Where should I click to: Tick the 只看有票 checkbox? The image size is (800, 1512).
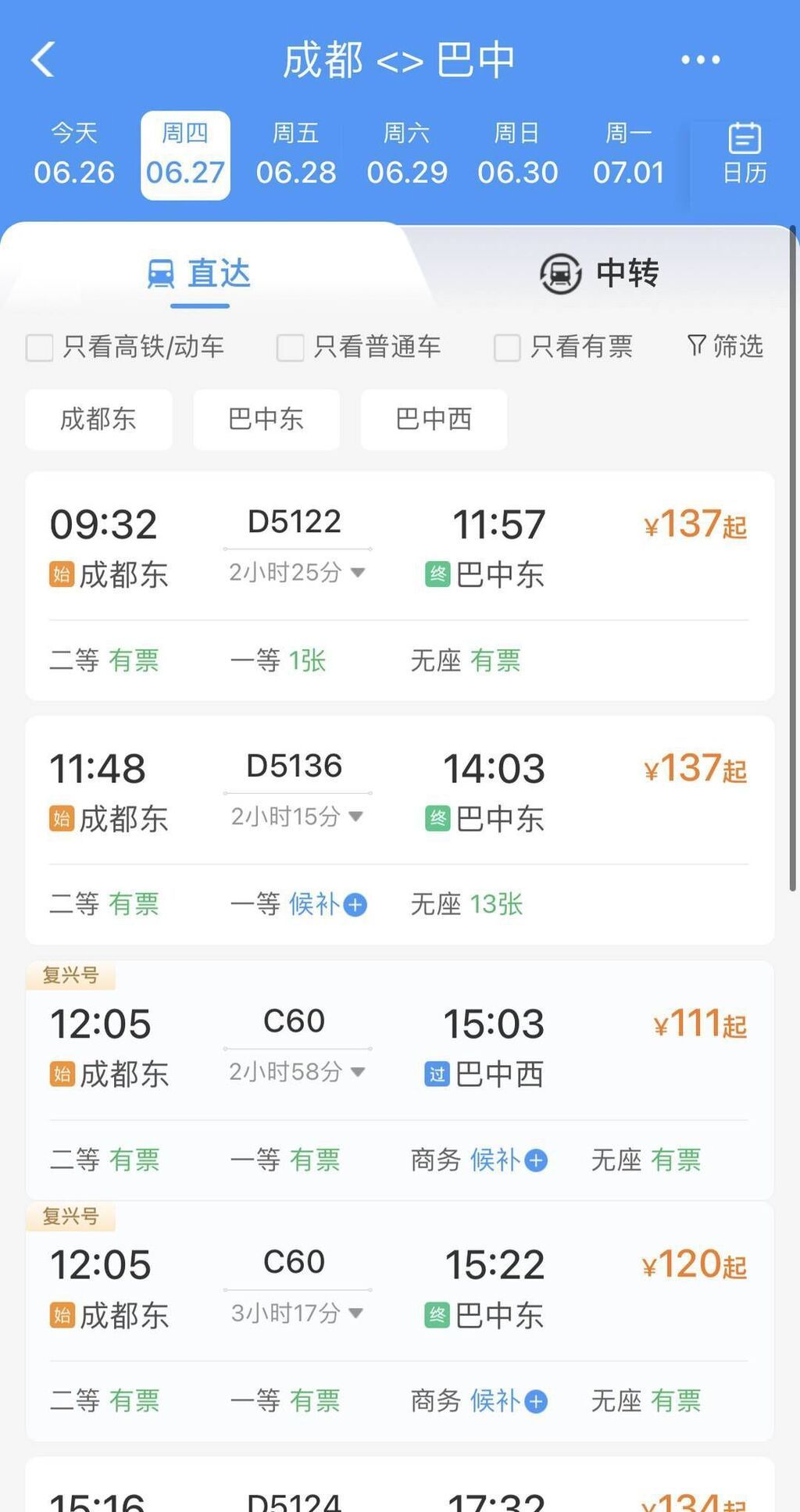pos(507,347)
